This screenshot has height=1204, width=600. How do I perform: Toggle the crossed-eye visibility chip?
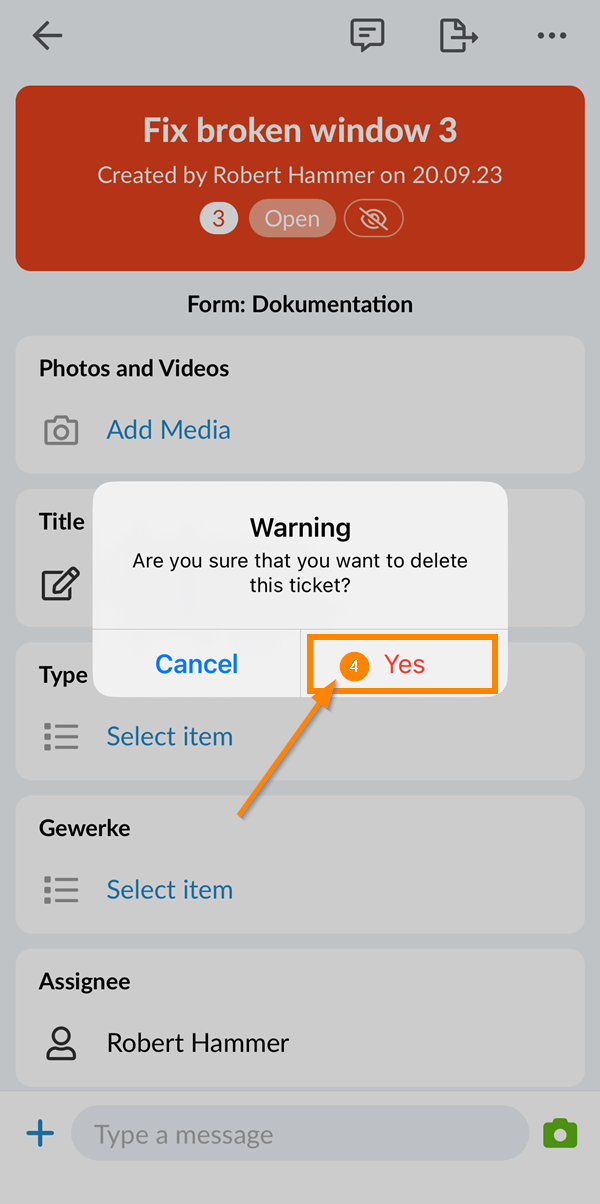pyautogui.click(x=373, y=219)
